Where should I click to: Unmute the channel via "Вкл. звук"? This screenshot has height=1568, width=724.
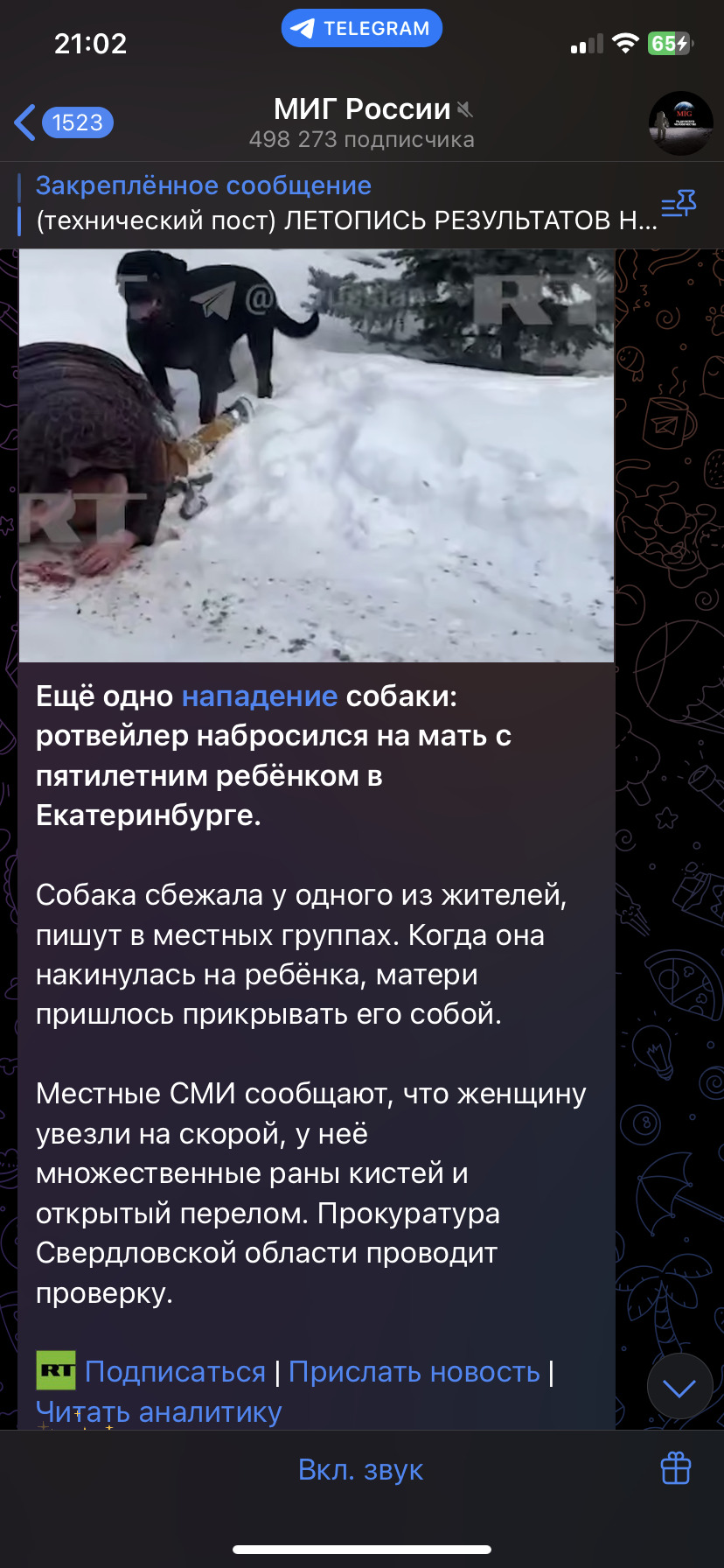tap(360, 1470)
